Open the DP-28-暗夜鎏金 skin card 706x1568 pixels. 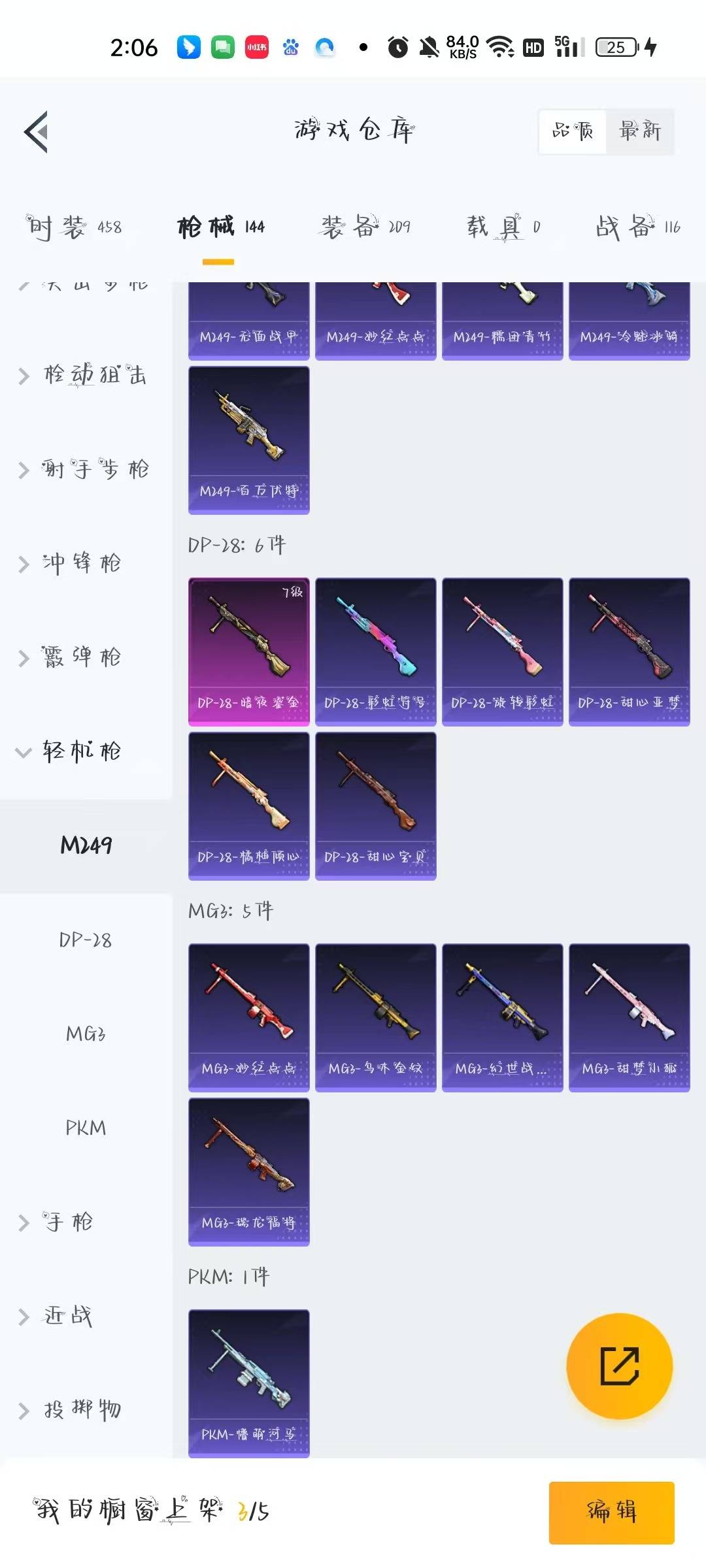(248, 651)
